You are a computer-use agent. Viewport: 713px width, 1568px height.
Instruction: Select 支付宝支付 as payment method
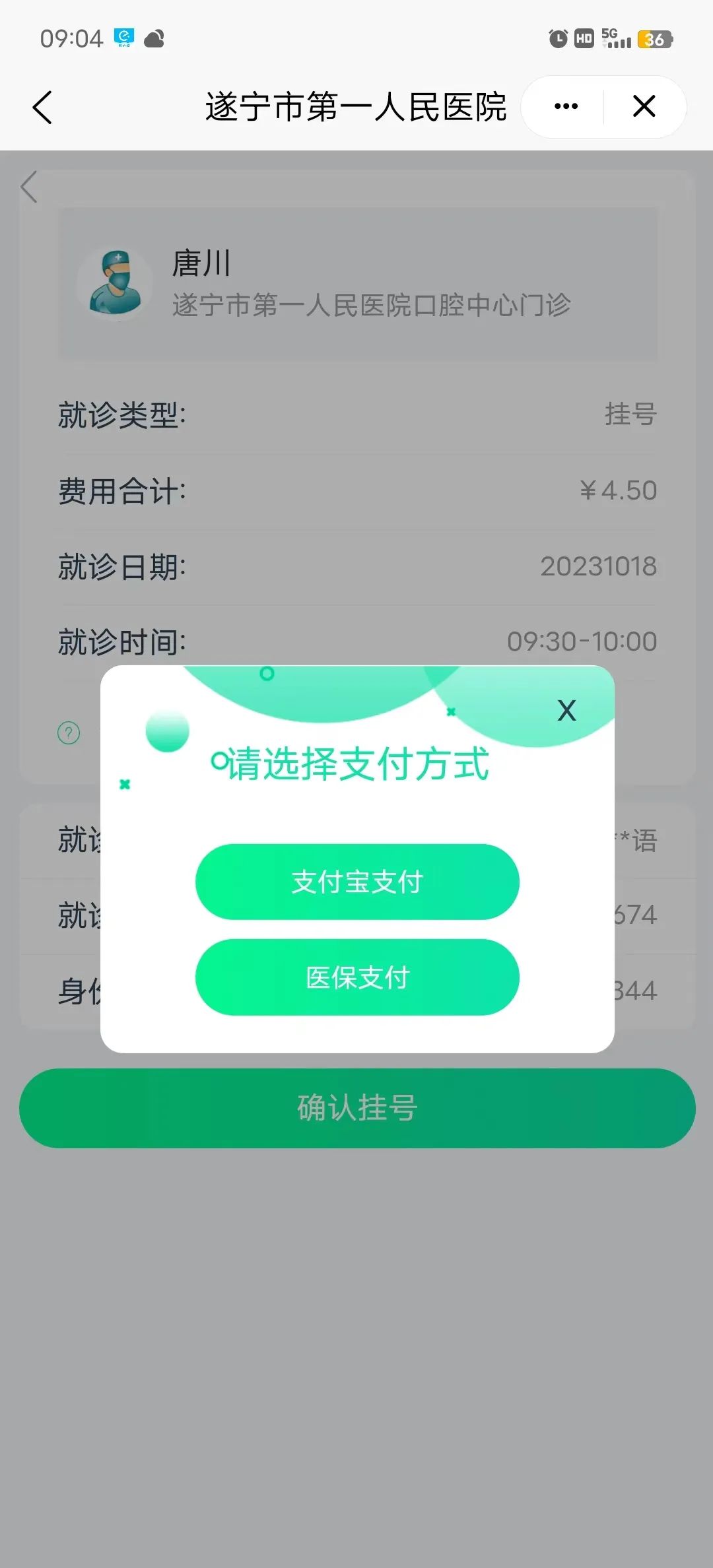point(357,882)
